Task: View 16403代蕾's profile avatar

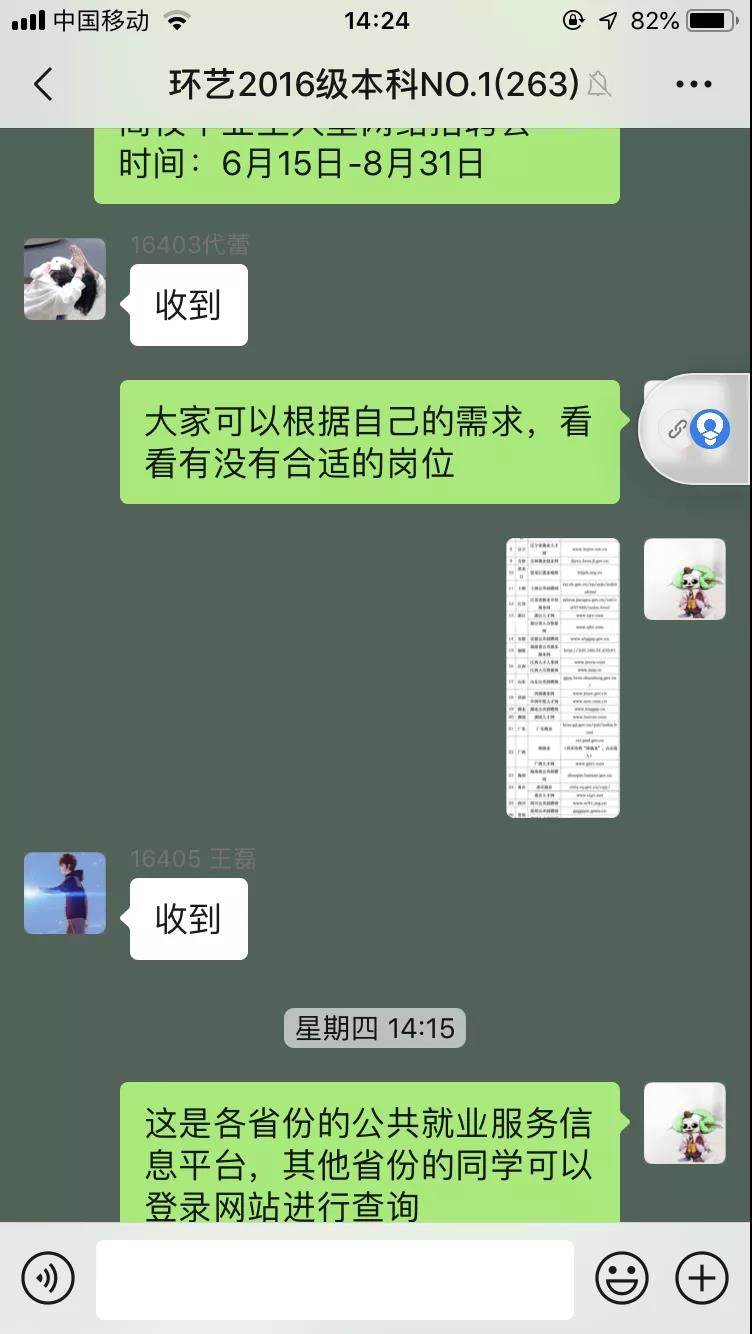Action: click(65, 279)
